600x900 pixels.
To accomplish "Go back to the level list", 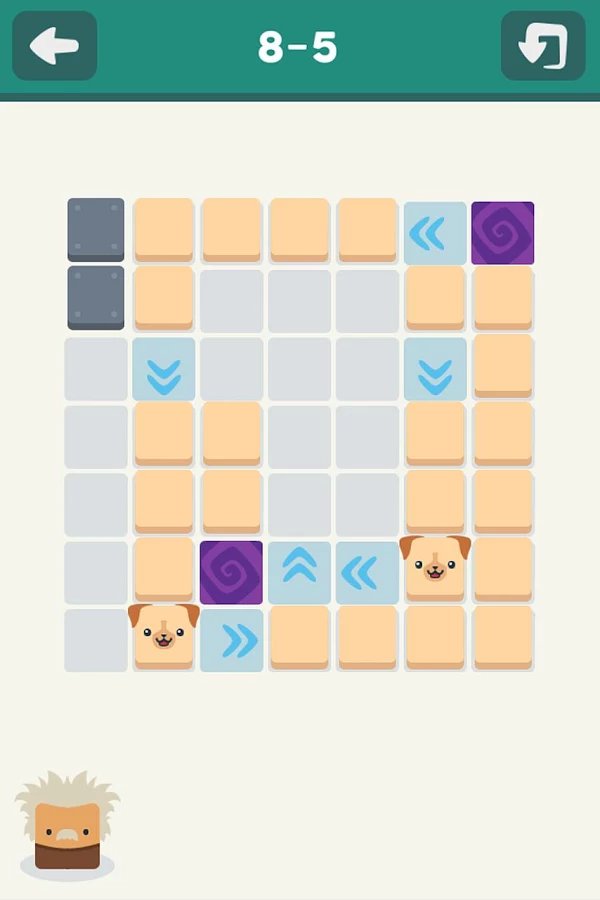I will coord(54,46).
